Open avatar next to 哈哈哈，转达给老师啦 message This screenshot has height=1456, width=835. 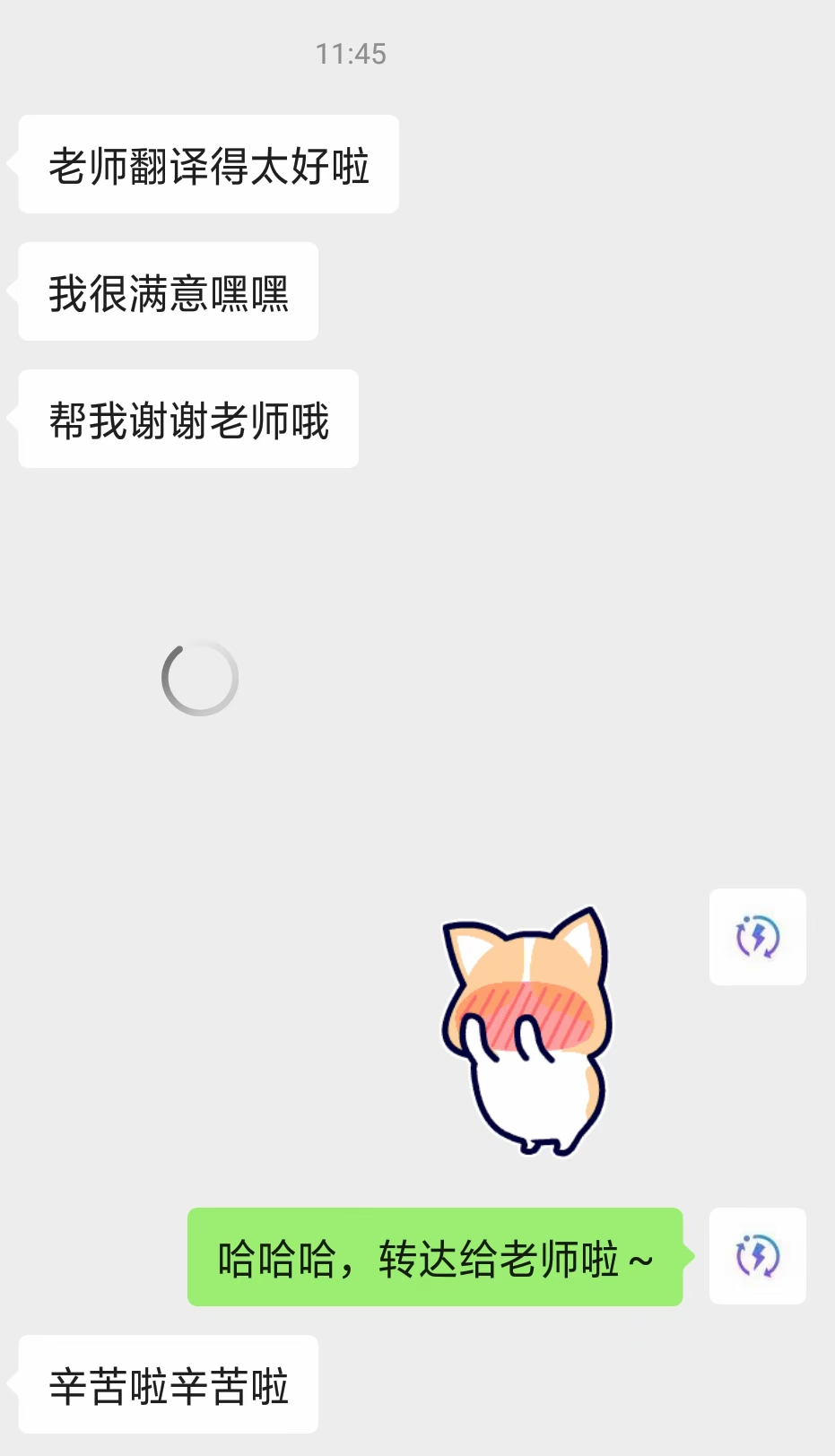pyautogui.click(x=757, y=1256)
